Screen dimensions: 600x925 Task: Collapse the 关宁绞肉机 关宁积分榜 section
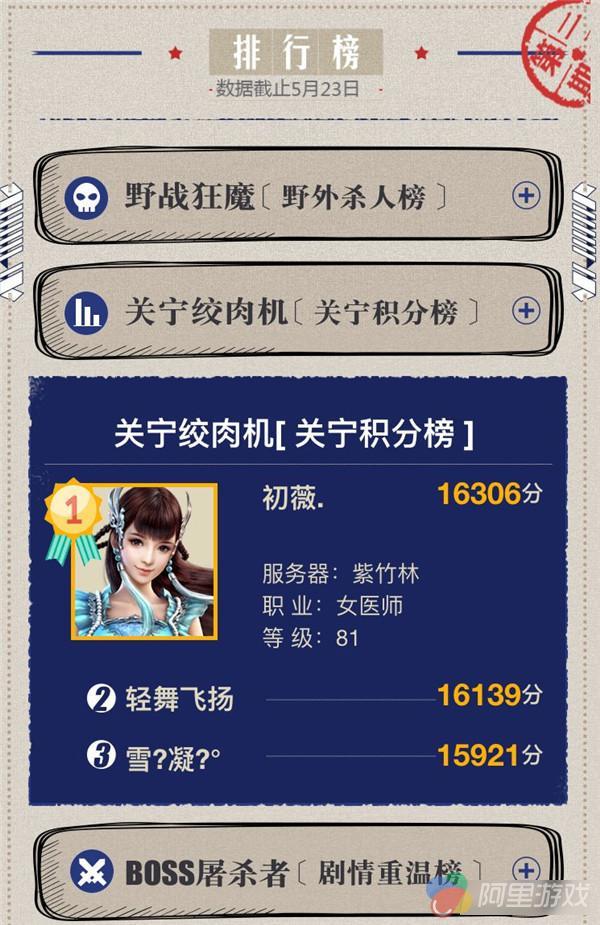(x=526, y=311)
